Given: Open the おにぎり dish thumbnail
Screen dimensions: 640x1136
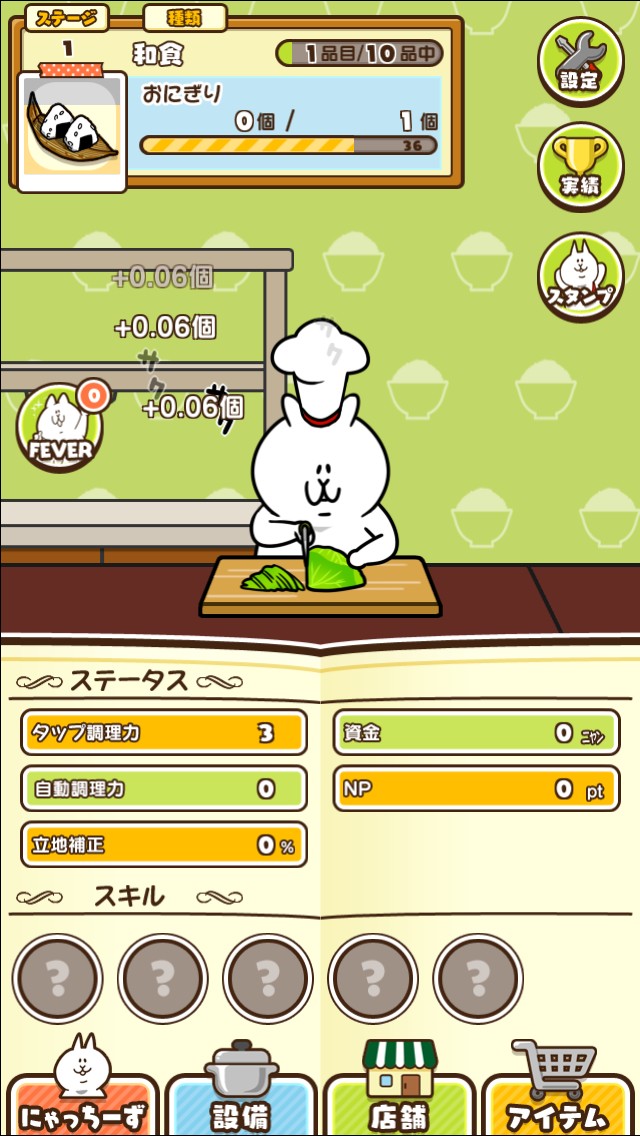Looking at the screenshot, I should coord(72,130).
